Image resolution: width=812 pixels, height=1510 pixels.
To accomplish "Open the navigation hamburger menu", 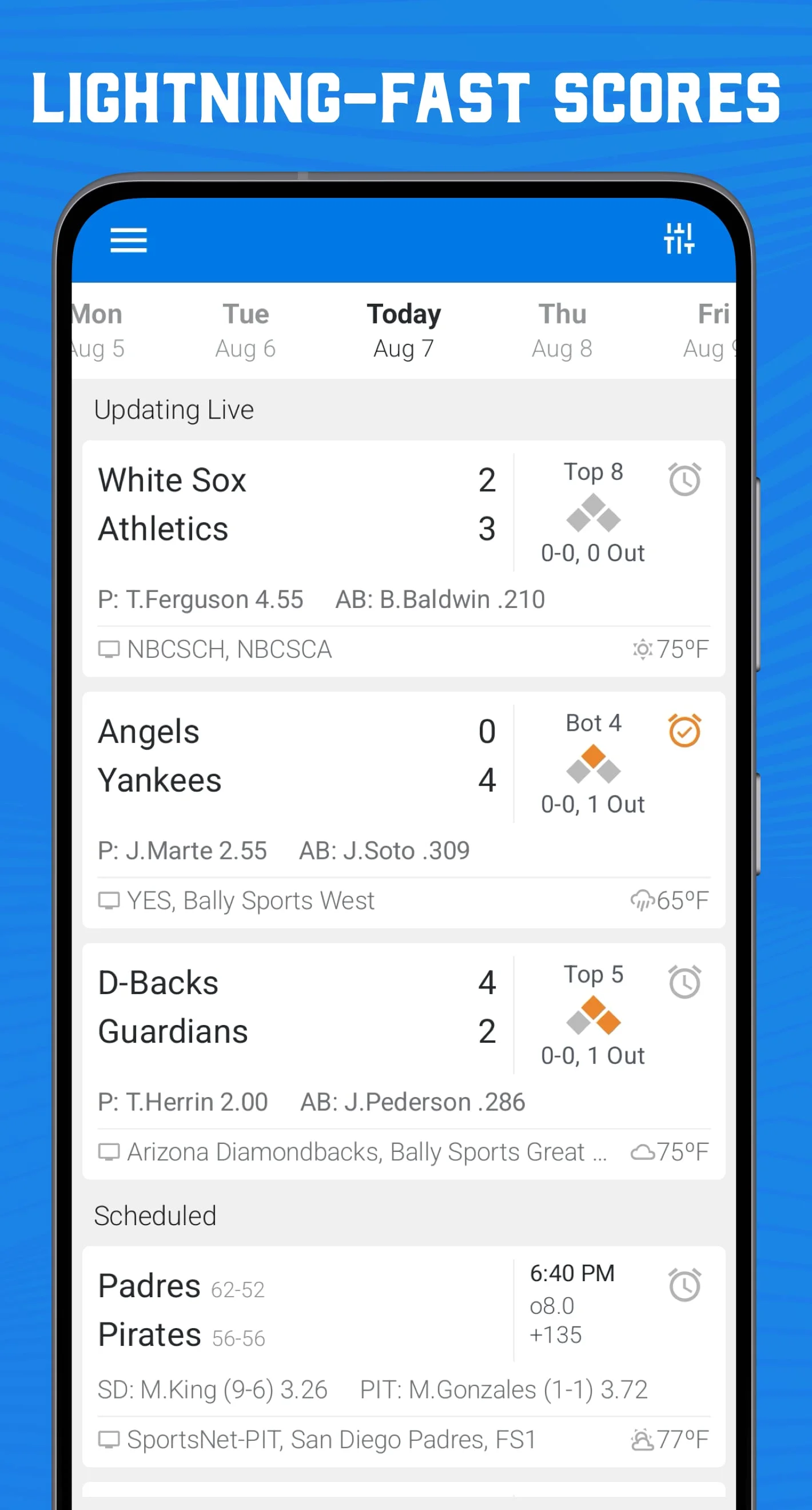I will tap(128, 240).
